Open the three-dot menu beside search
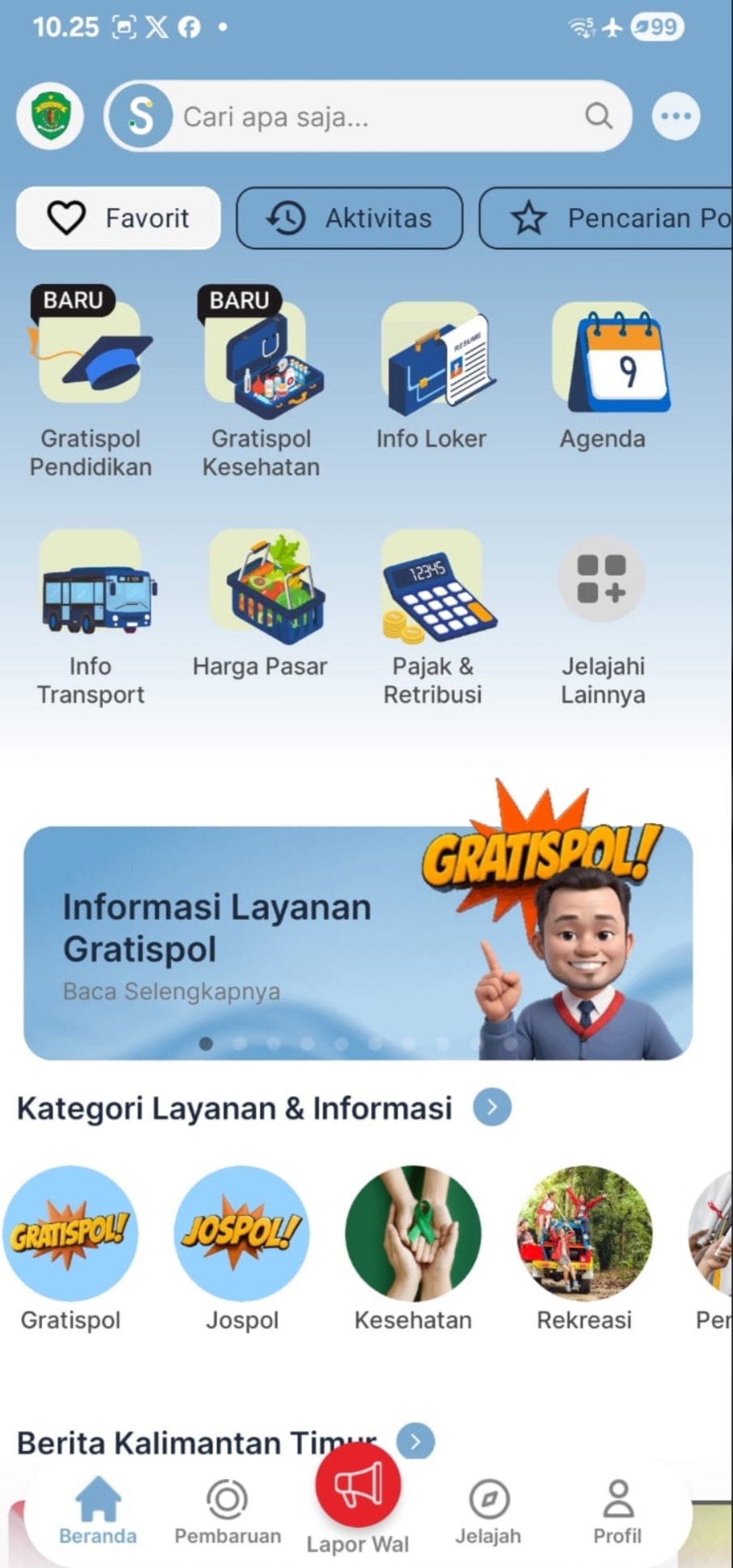Image resolution: width=733 pixels, height=1568 pixels. 675,117
